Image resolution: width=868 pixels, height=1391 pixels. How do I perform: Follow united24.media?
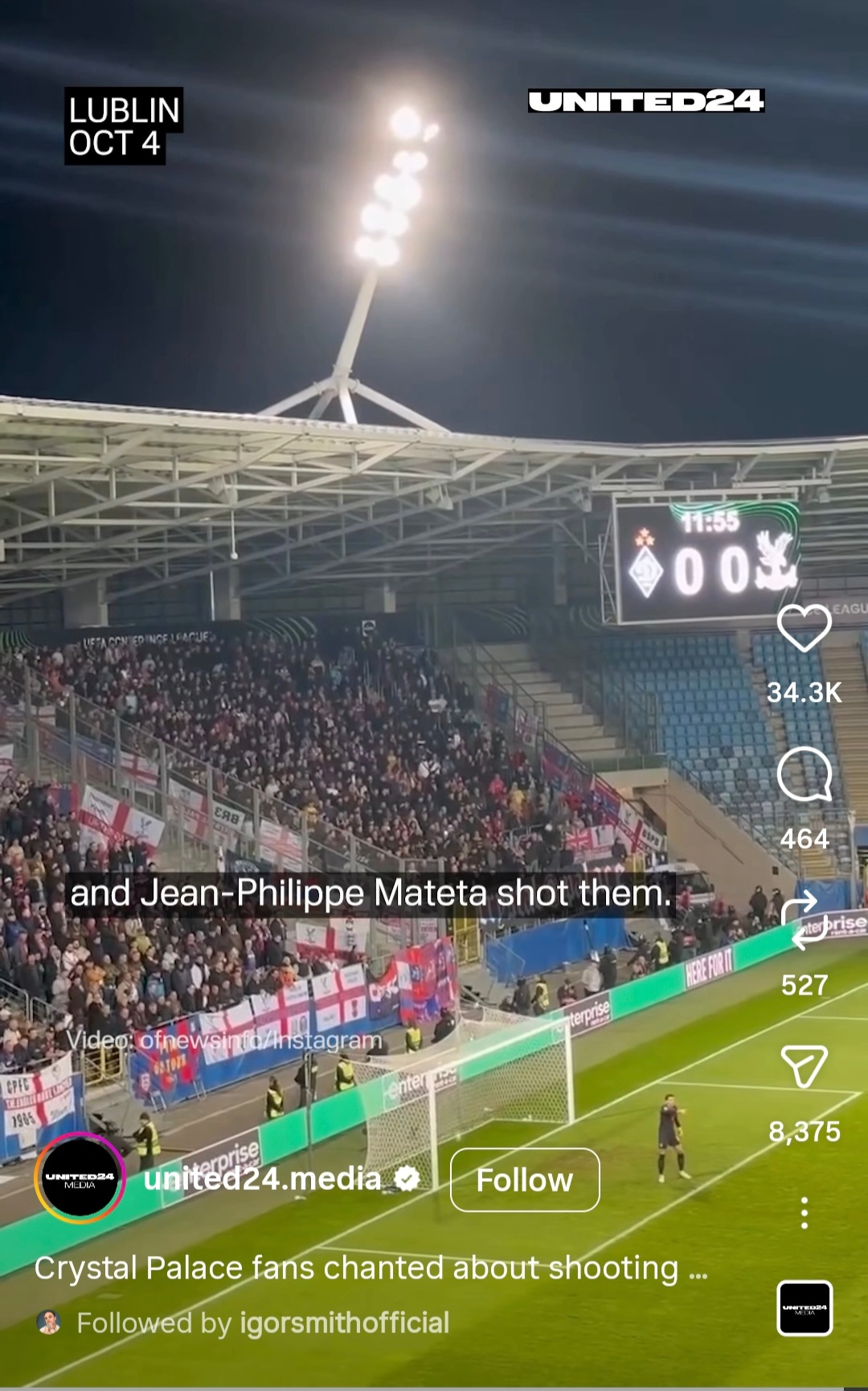pyautogui.click(x=524, y=1180)
